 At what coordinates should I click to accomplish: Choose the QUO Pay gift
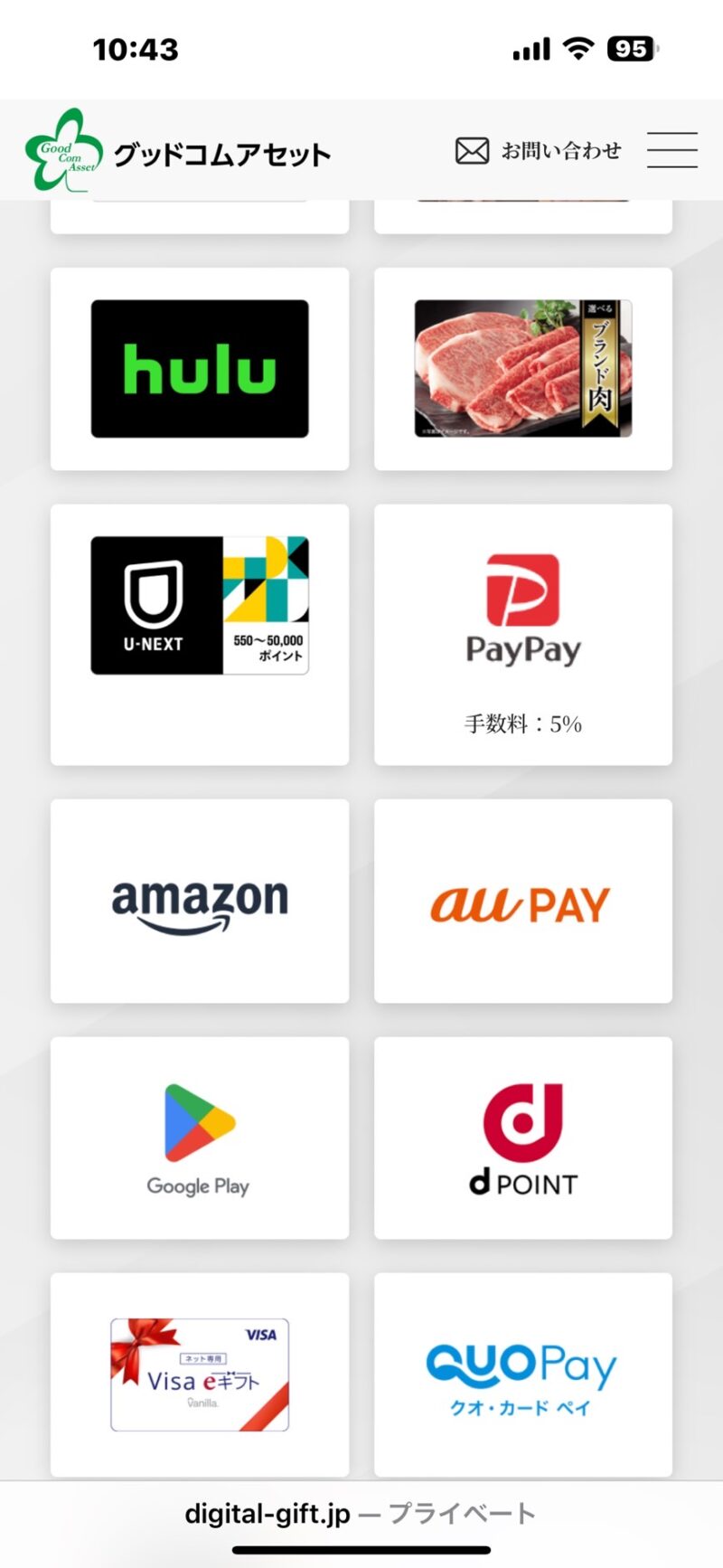(523, 1374)
